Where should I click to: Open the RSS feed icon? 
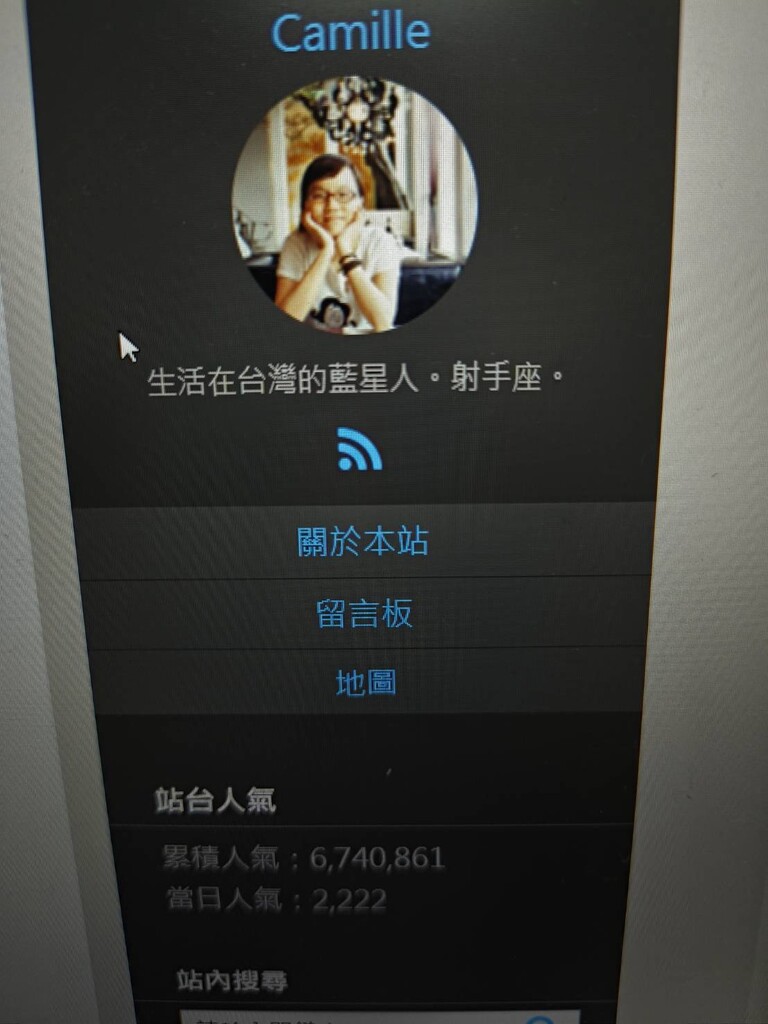coord(359,449)
